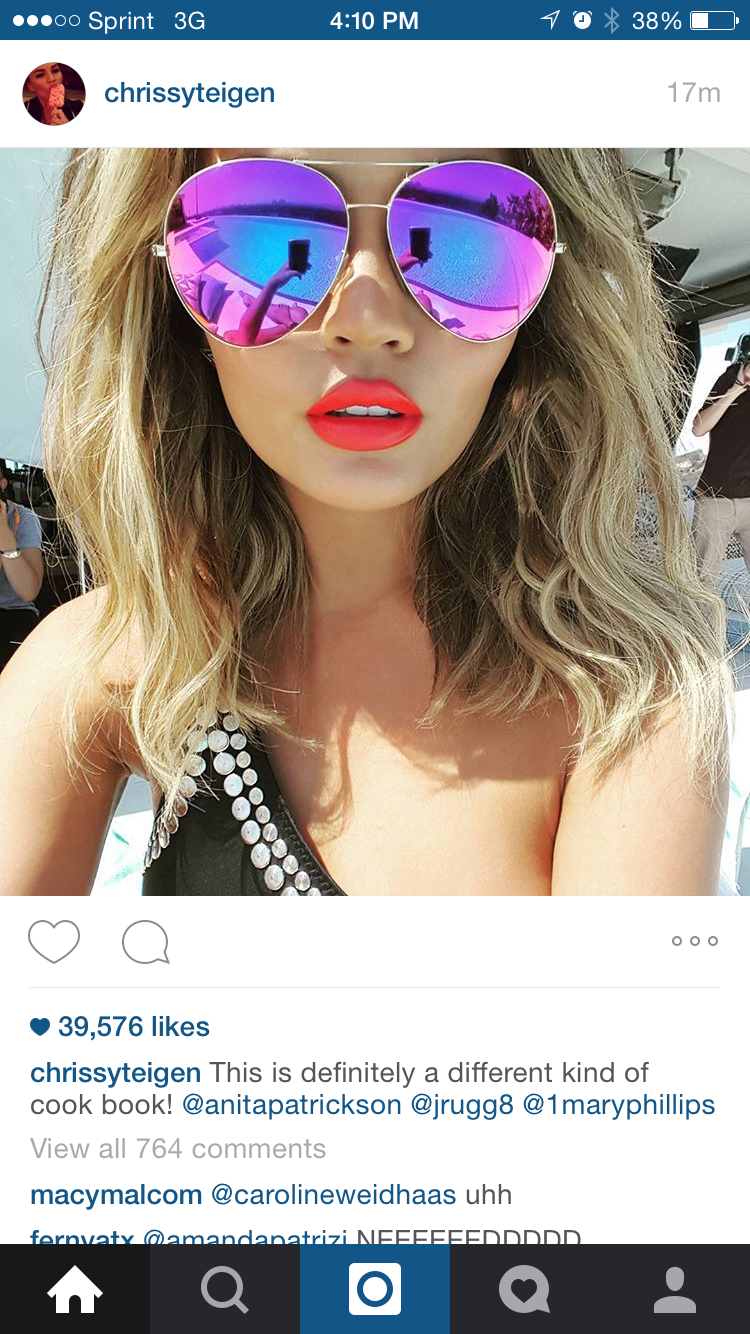Viewport: 750px width, 1334px height.
Task: Open chrissyteigen's profile picture
Action: pyautogui.click(x=54, y=94)
